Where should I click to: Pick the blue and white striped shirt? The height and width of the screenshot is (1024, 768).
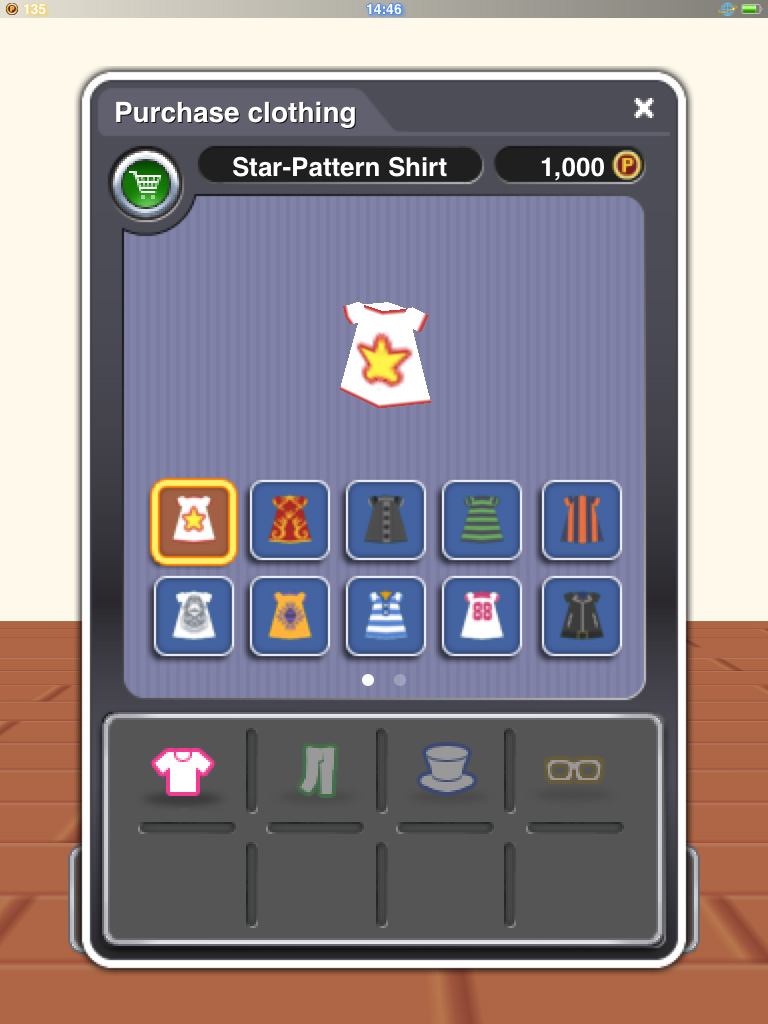[x=386, y=617]
